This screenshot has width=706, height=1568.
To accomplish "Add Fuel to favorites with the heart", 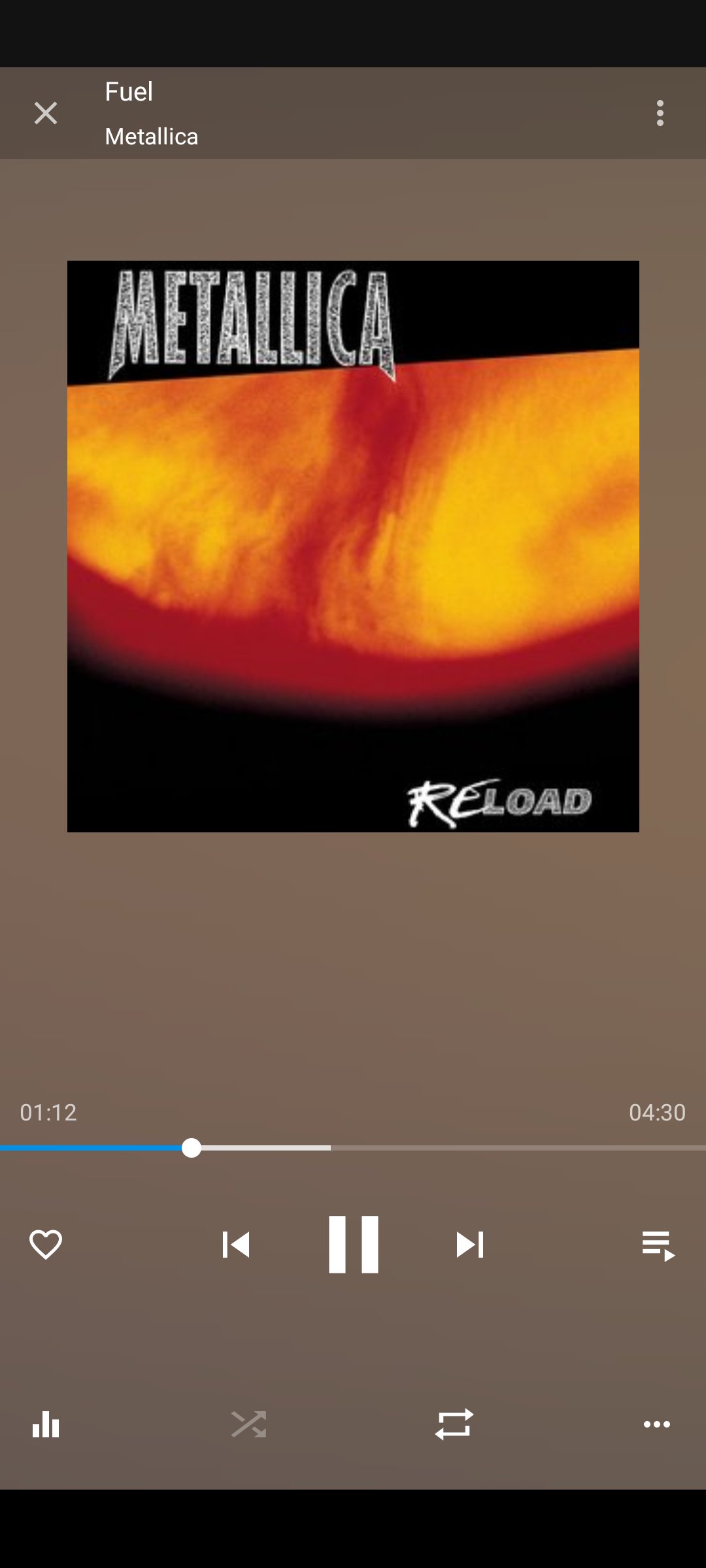I will [46, 1244].
